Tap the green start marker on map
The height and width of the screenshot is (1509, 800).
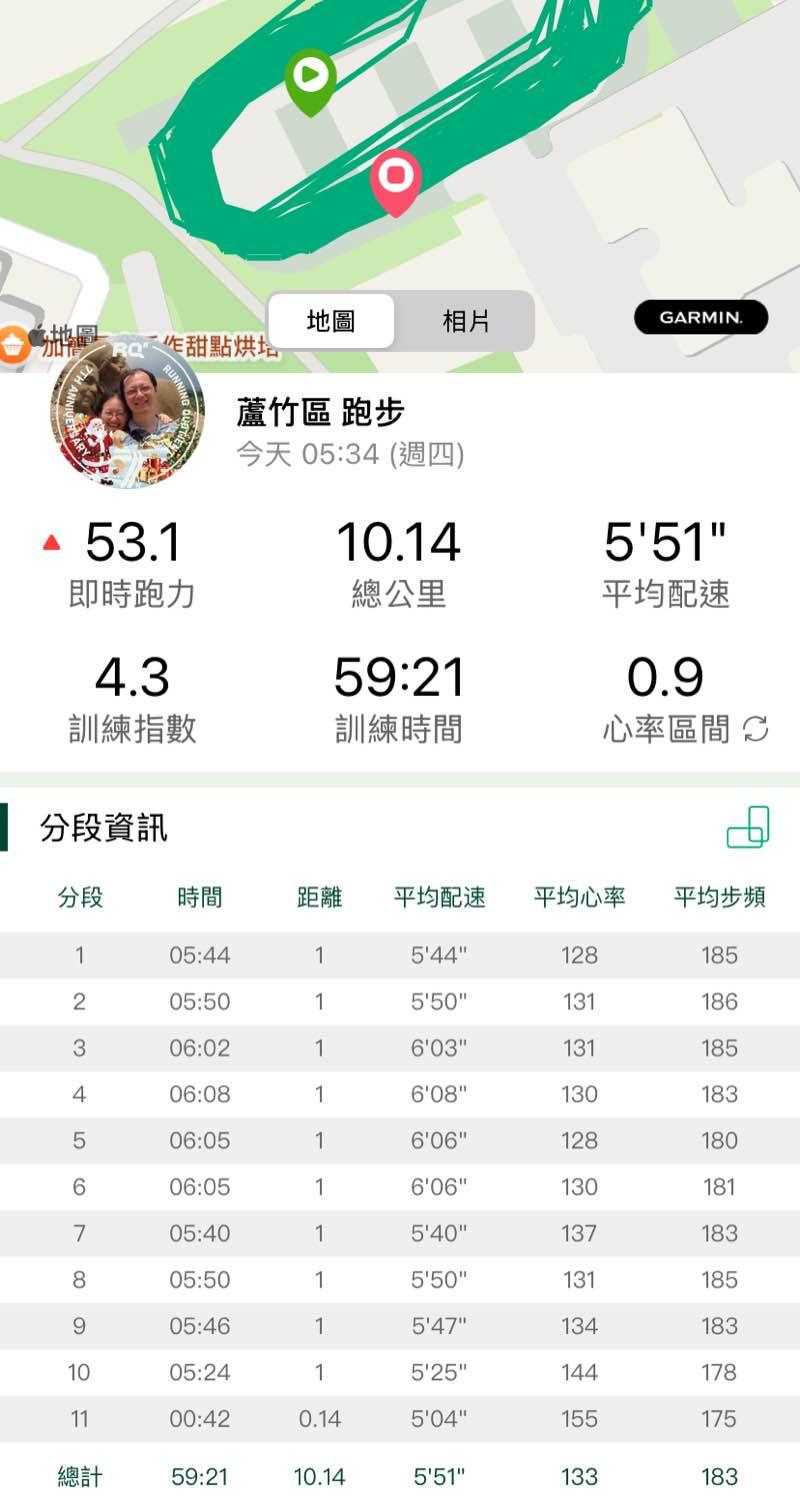click(x=310, y=77)
